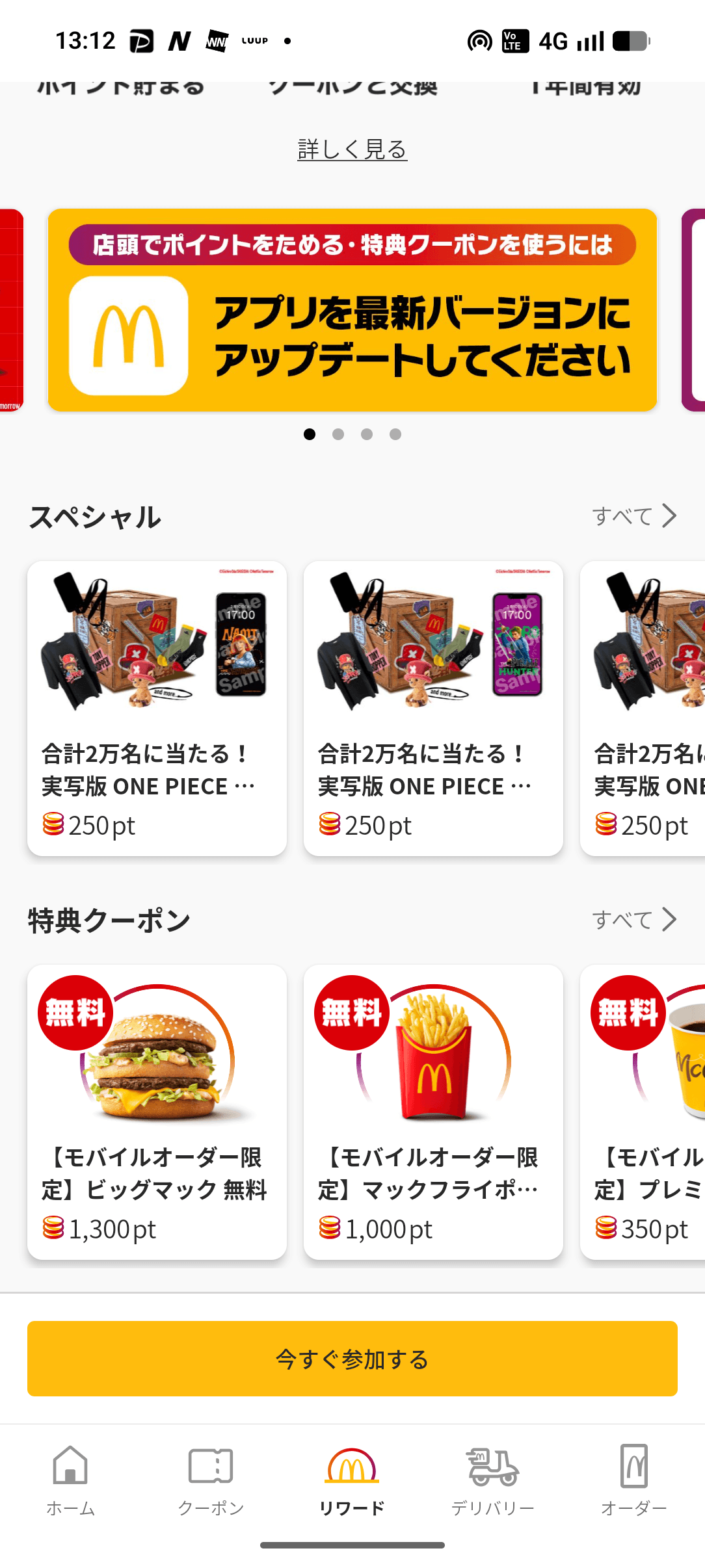Switch to the デリバリー tab

coord(492,1477)
